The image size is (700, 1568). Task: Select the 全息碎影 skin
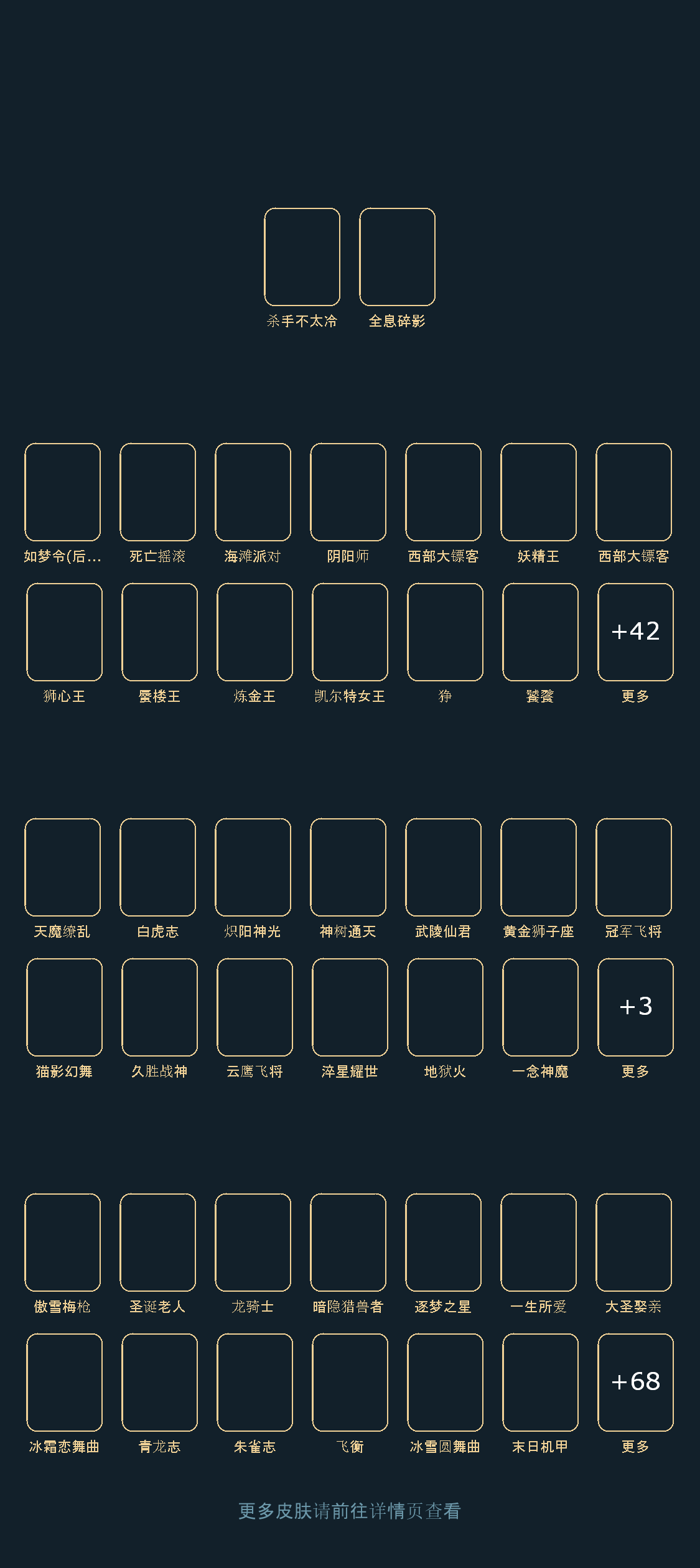tap(397, 257)
